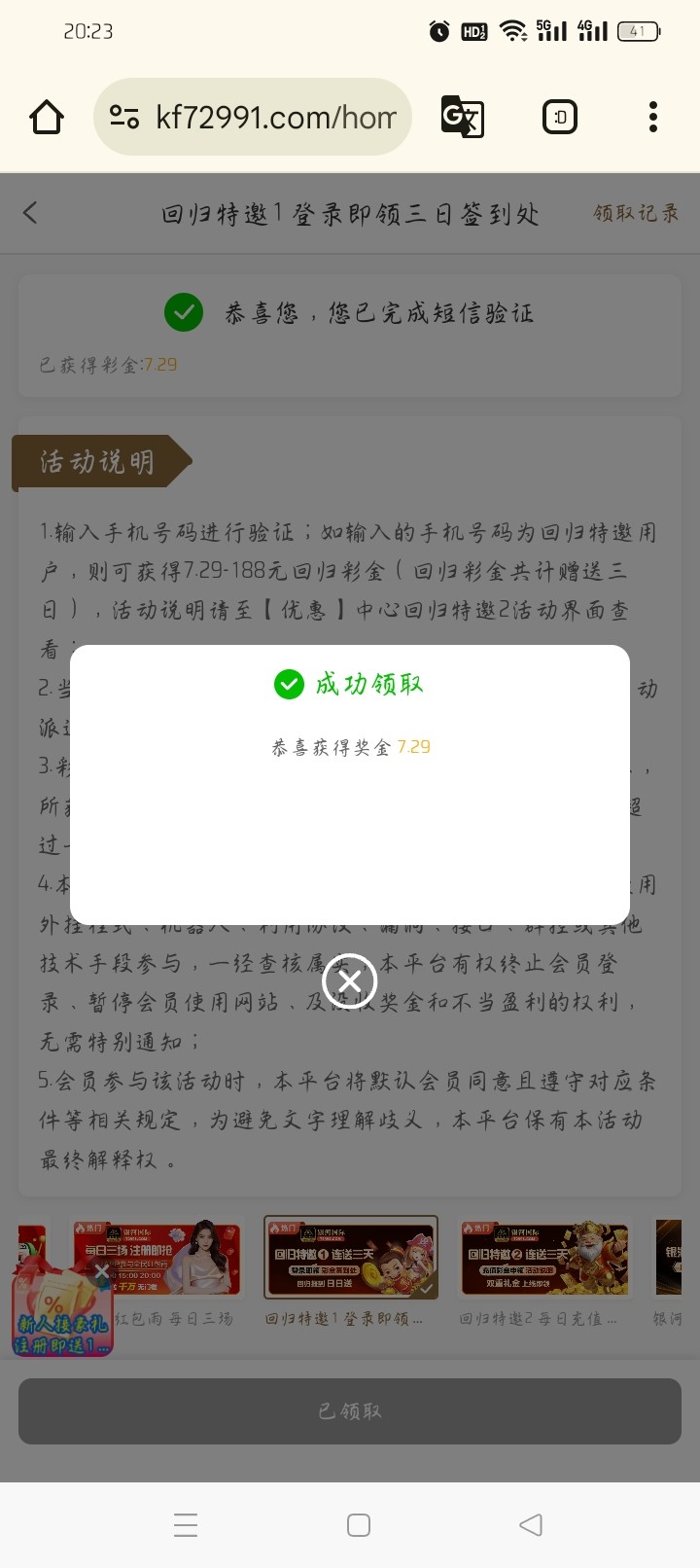Screen dimensions: 700x1568
Task: Go to browser home page
Action: point(47,118)
